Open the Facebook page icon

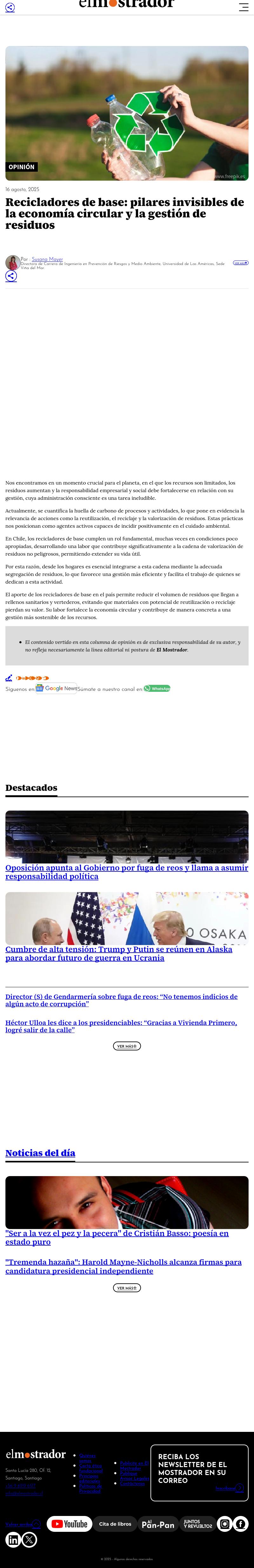point(241,1524)
